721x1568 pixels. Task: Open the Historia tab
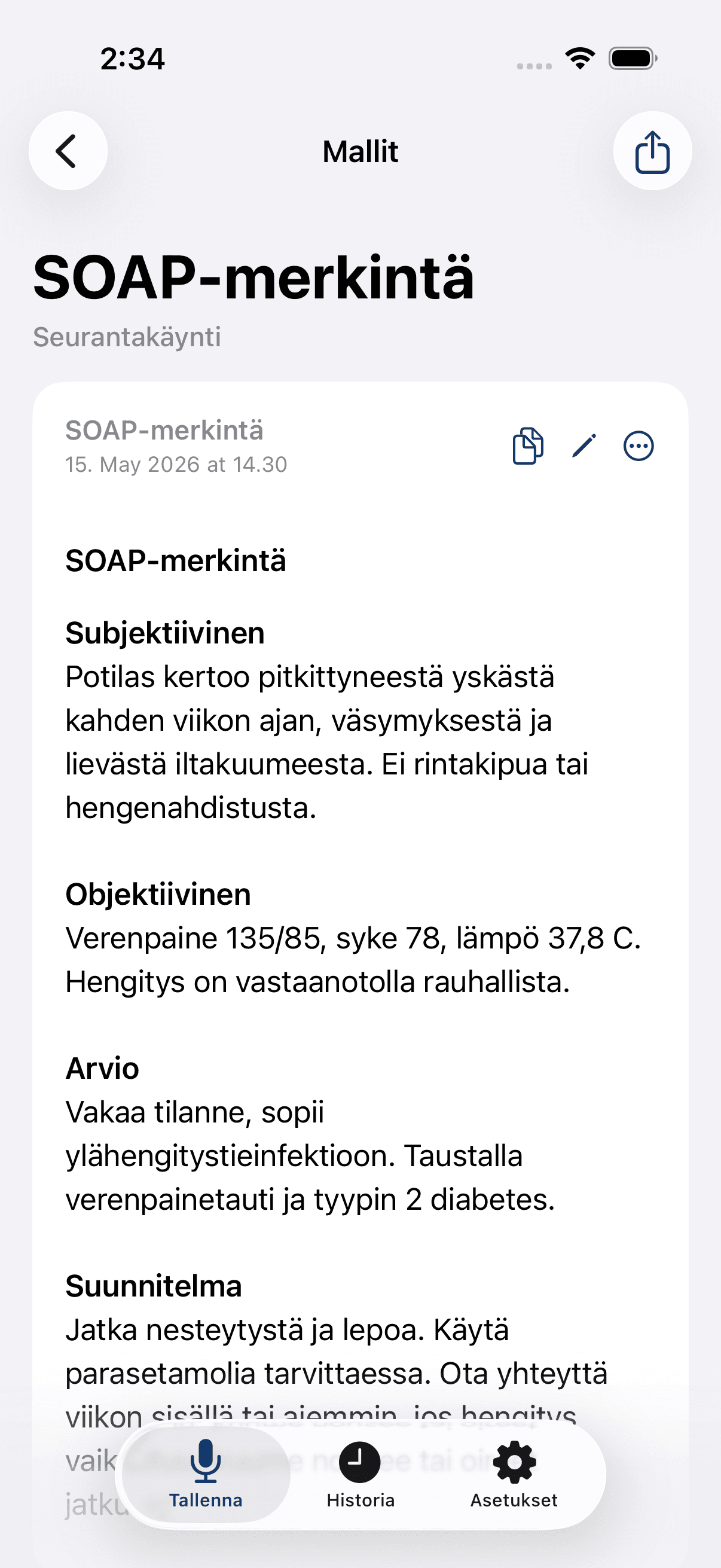pos(360,1475)
